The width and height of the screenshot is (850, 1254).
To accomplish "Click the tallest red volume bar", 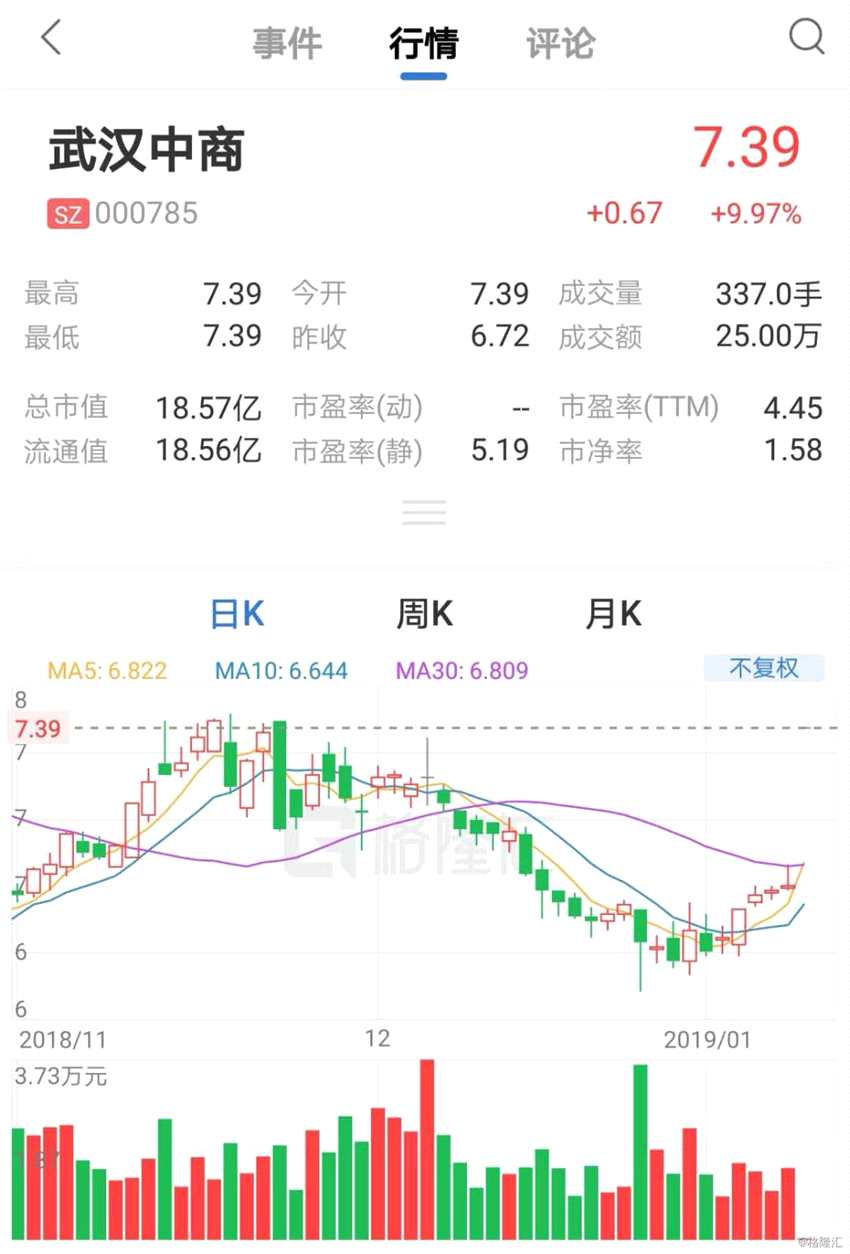I will point(426,1150).
